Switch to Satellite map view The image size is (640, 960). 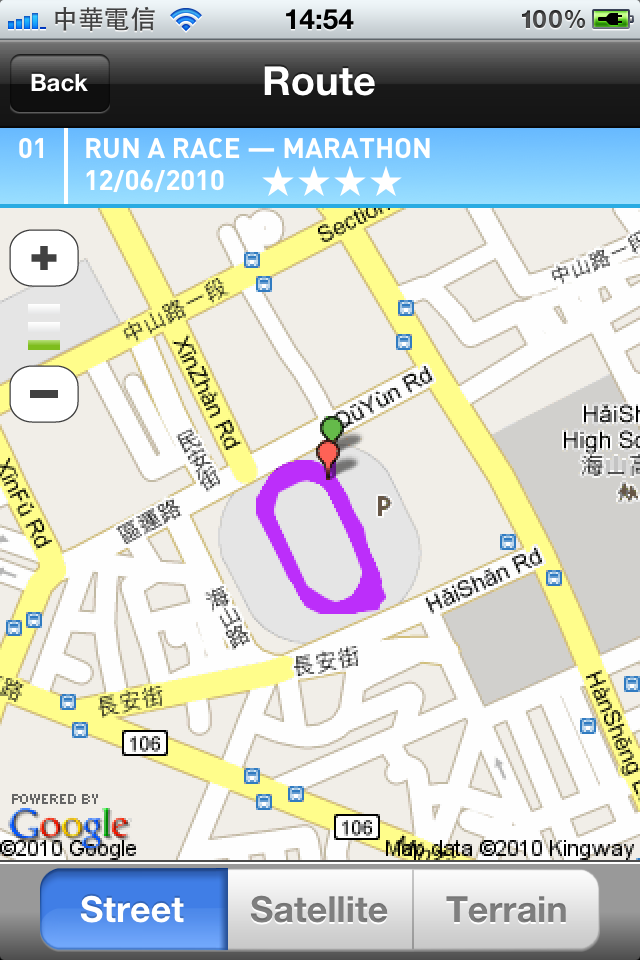tap(319, 909)
